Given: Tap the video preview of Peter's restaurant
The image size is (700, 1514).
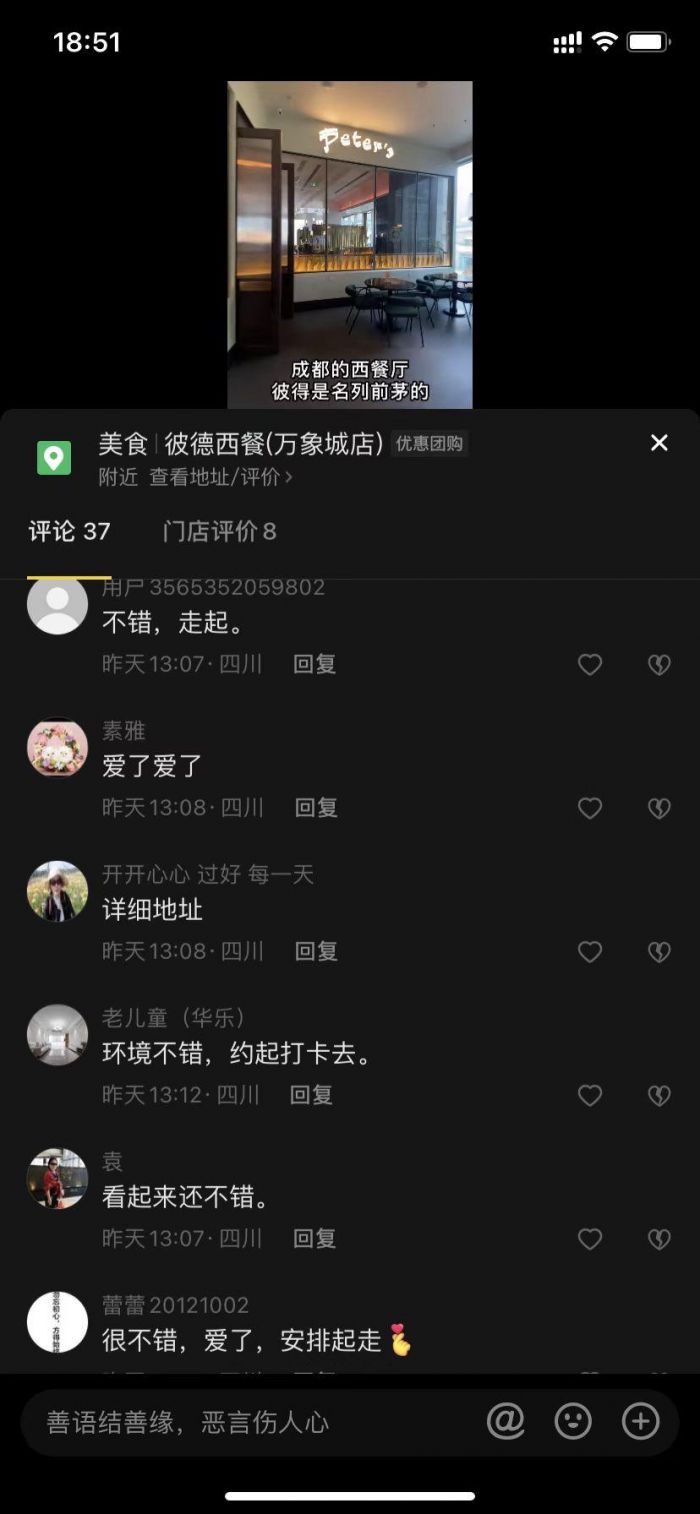Looking at the screenshot, I should (x=350, y=245).
